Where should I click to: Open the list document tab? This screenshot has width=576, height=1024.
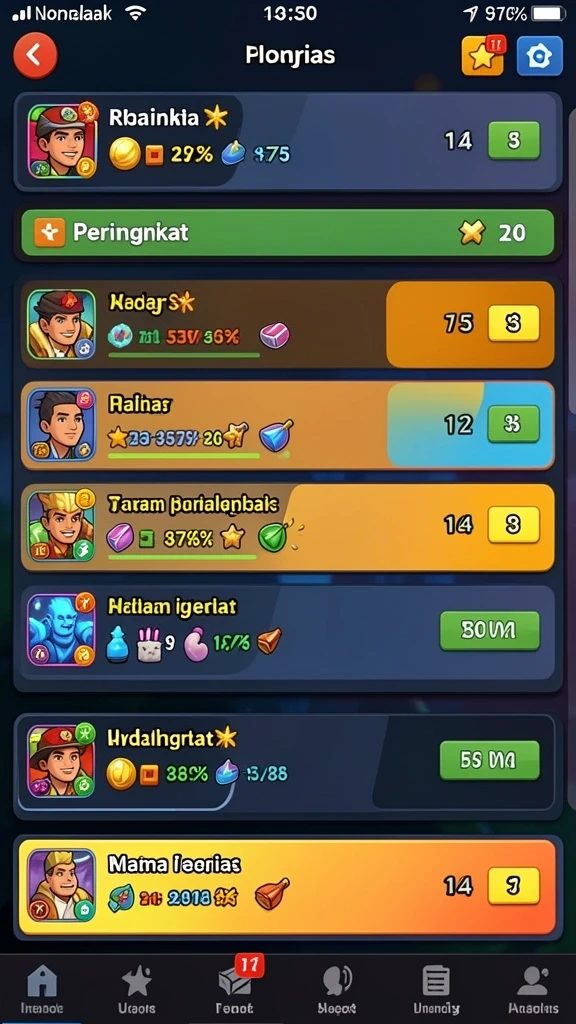pyautogui.click(x=436, y=989)
